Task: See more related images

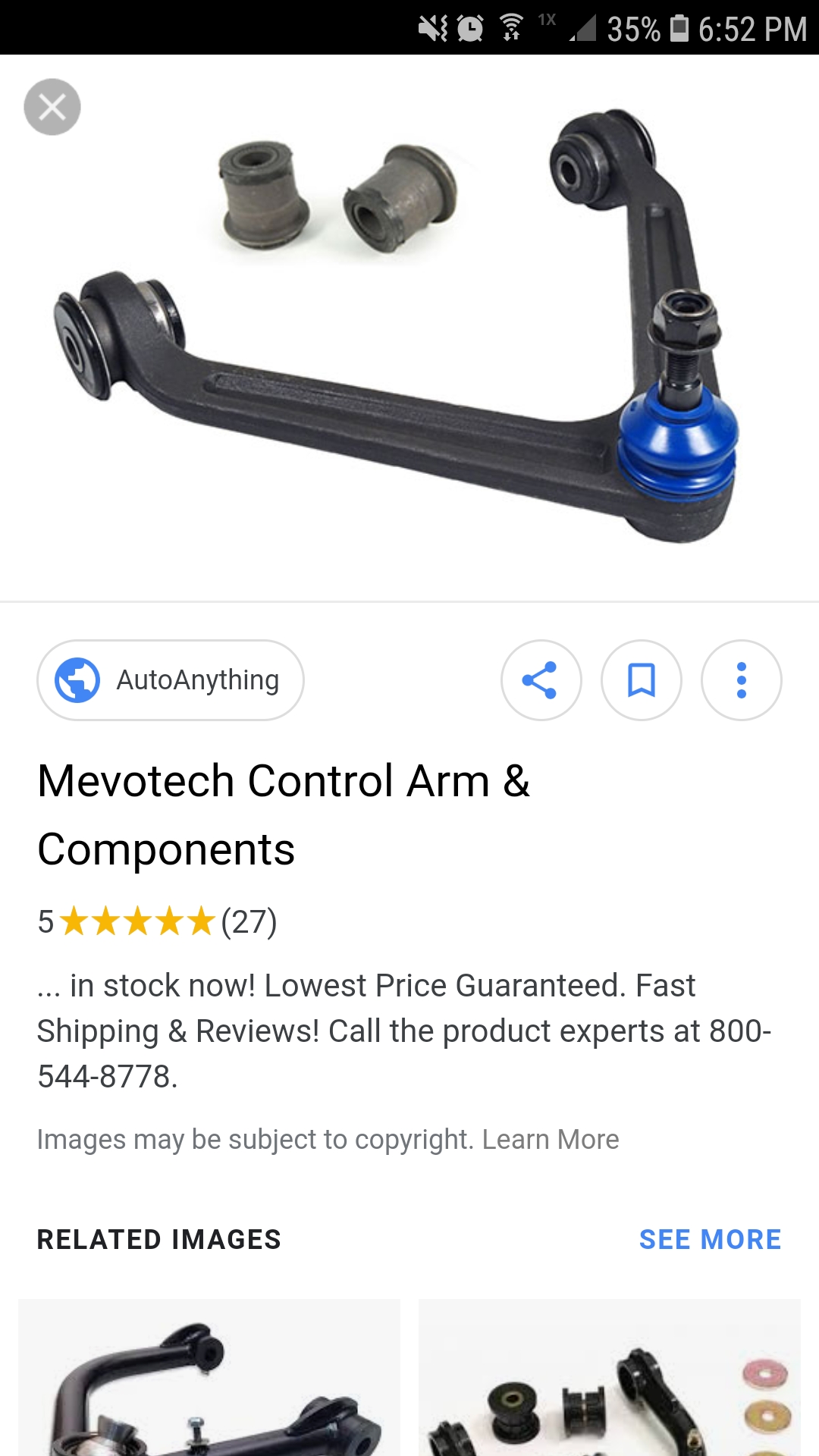Action: click(x=710, y=1239)
